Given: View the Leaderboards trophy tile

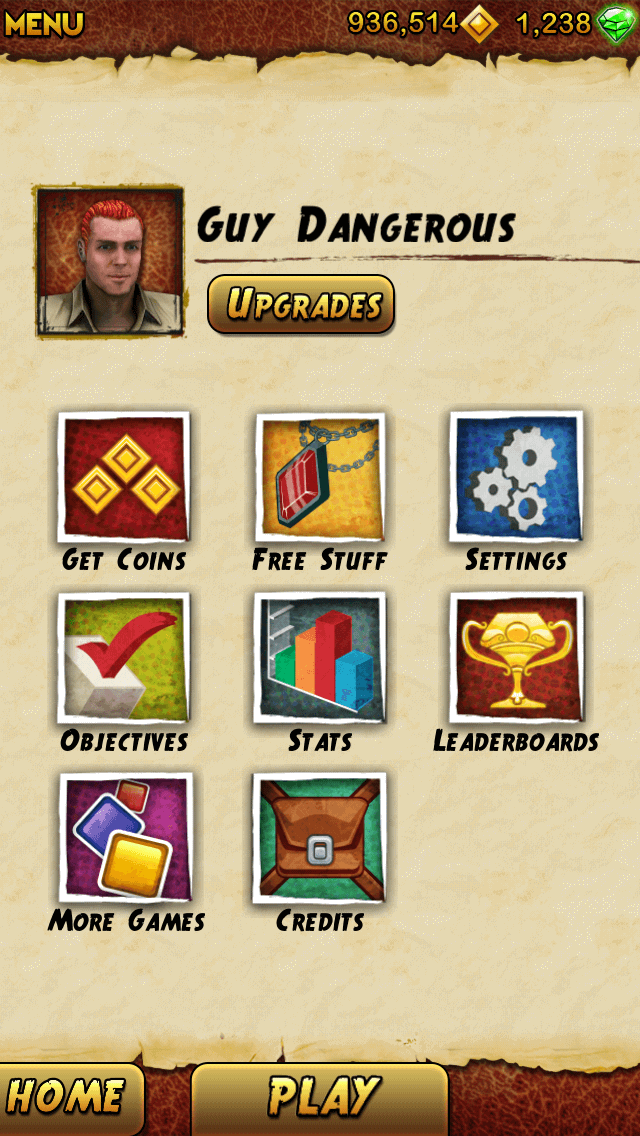Looking at the screenshot, I should point(516,658).
